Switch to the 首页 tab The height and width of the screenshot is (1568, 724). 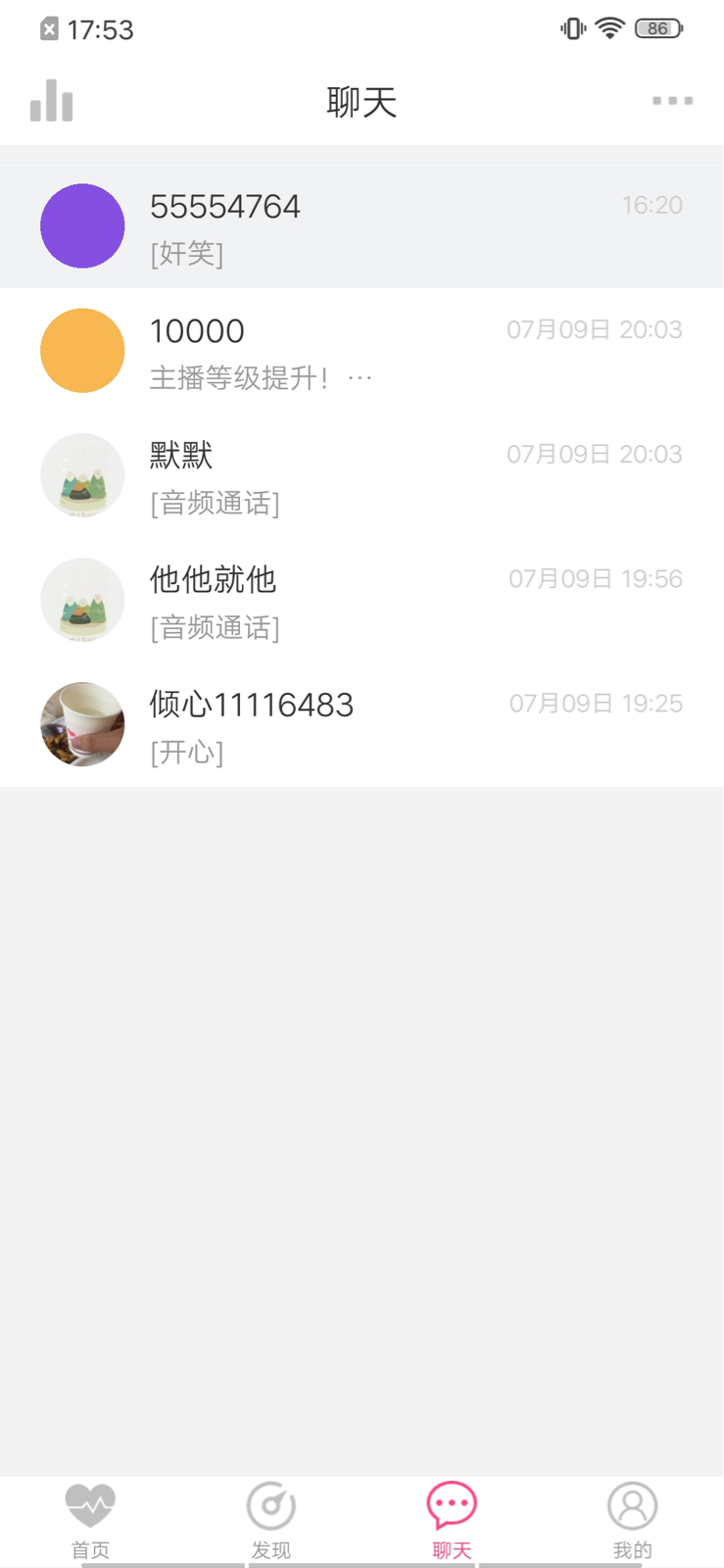(90, 1519)
